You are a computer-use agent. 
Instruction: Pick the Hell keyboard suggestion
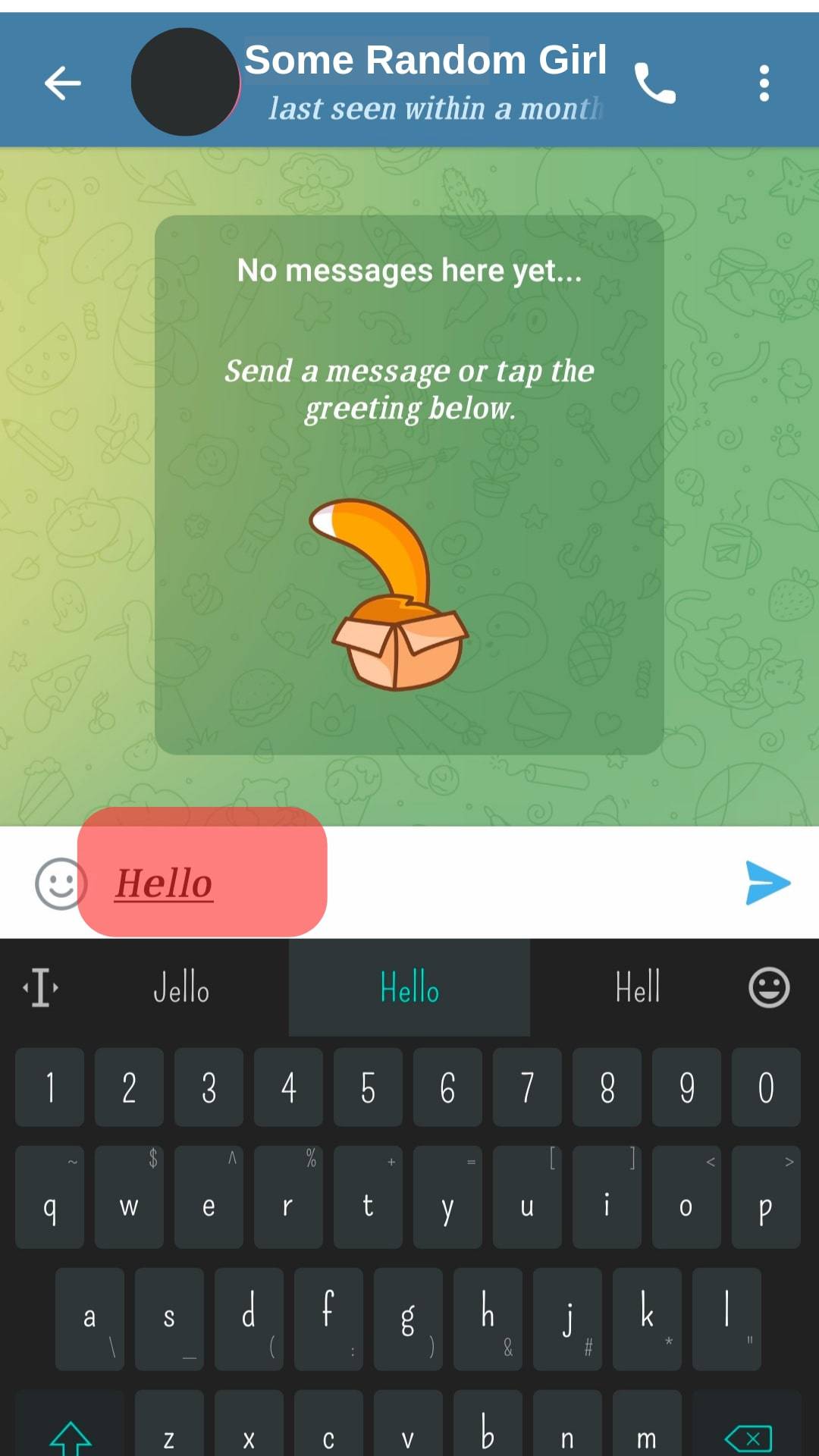click(x=637, y=988)
